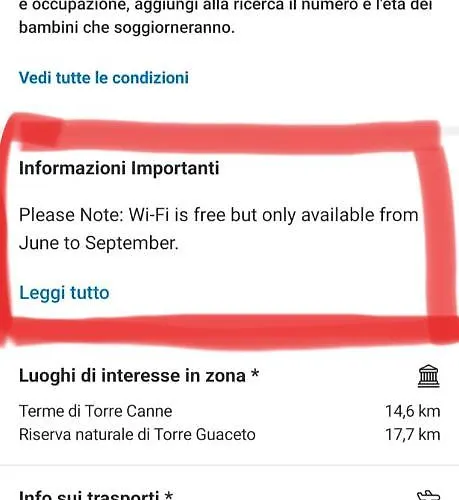Tap Leggi tutto under Informazioni Importanti
The height and width of the screenshot is (500, 459).
64,293
